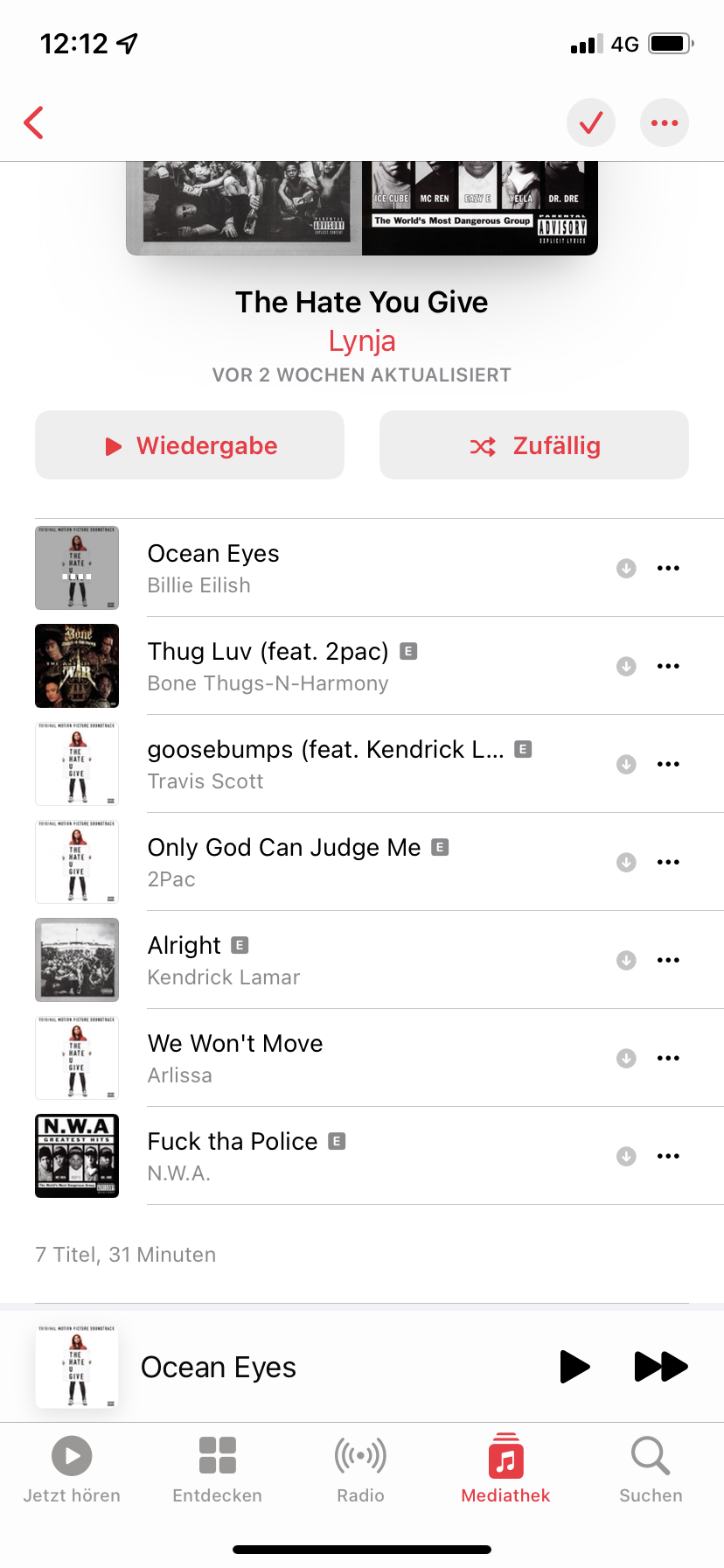Go back using the red arrow
This screenshot has height=1568, width=724.
[34, 122]
